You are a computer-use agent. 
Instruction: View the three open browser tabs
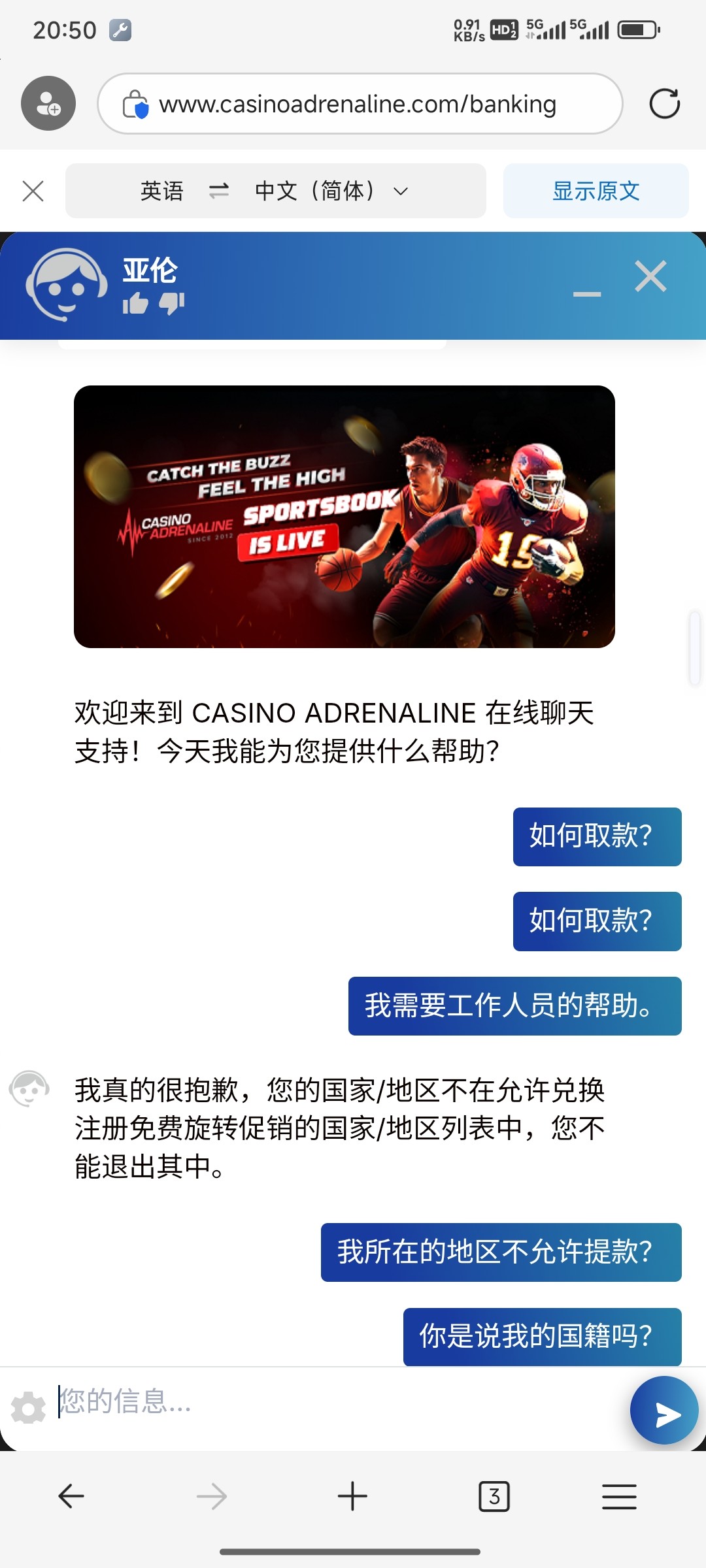[494, 1496]
